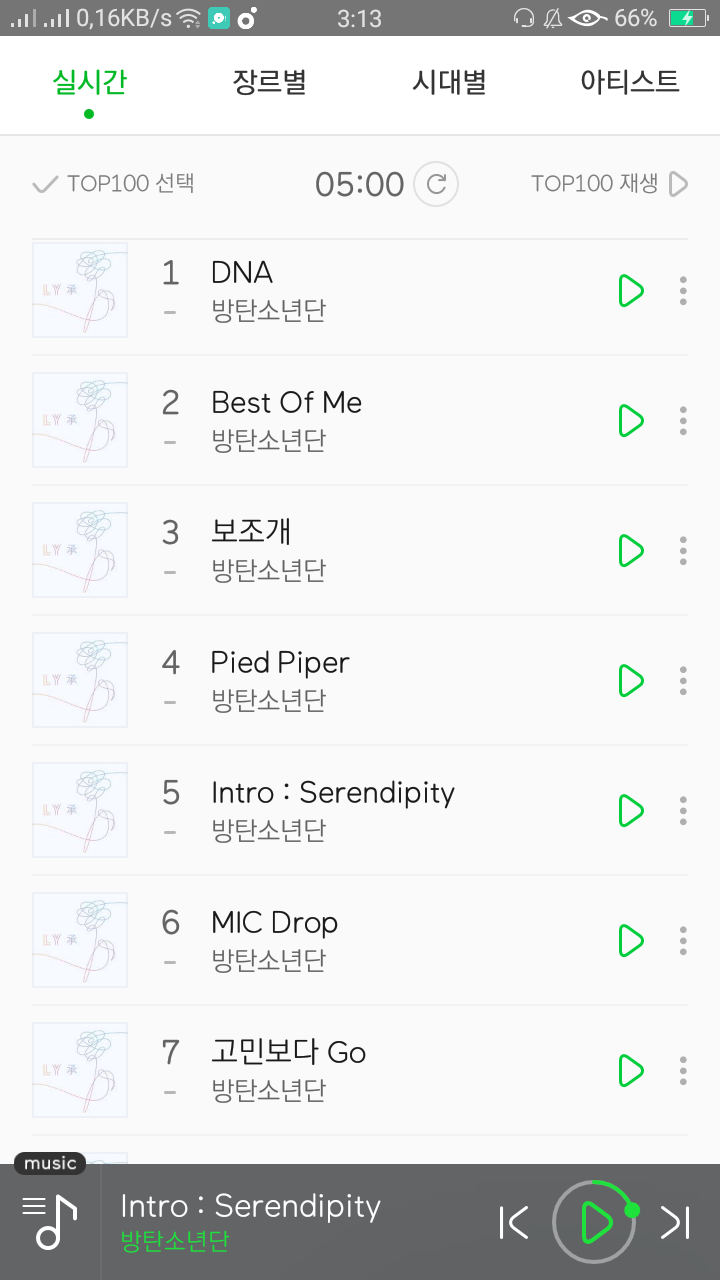Viewport: 720px width, 1280px height.
Task: Open more options for Intro : Serendipity row
Action: tap(683, 811)
